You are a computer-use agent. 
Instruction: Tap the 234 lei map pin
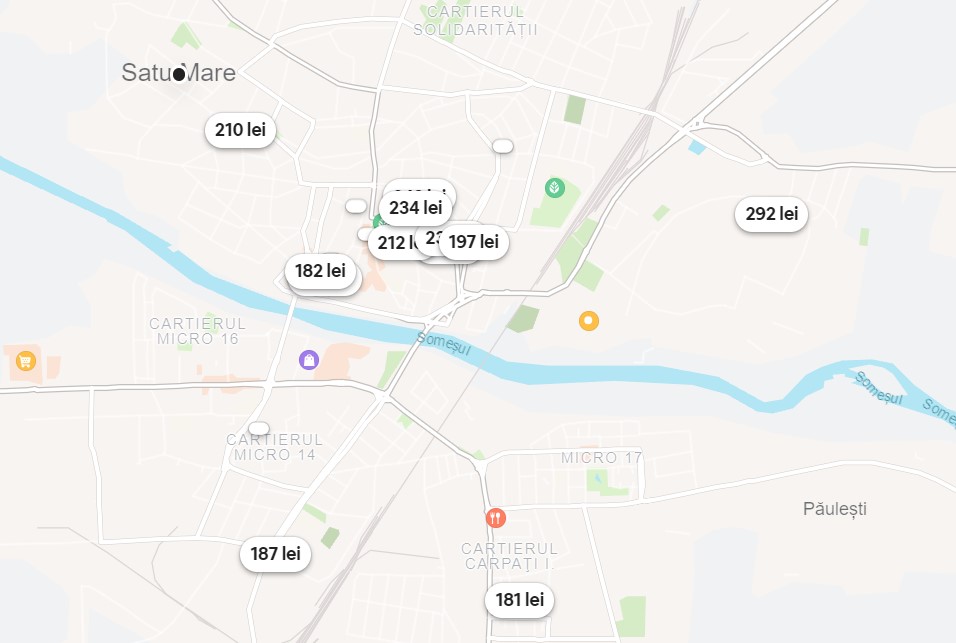[415, 208]
